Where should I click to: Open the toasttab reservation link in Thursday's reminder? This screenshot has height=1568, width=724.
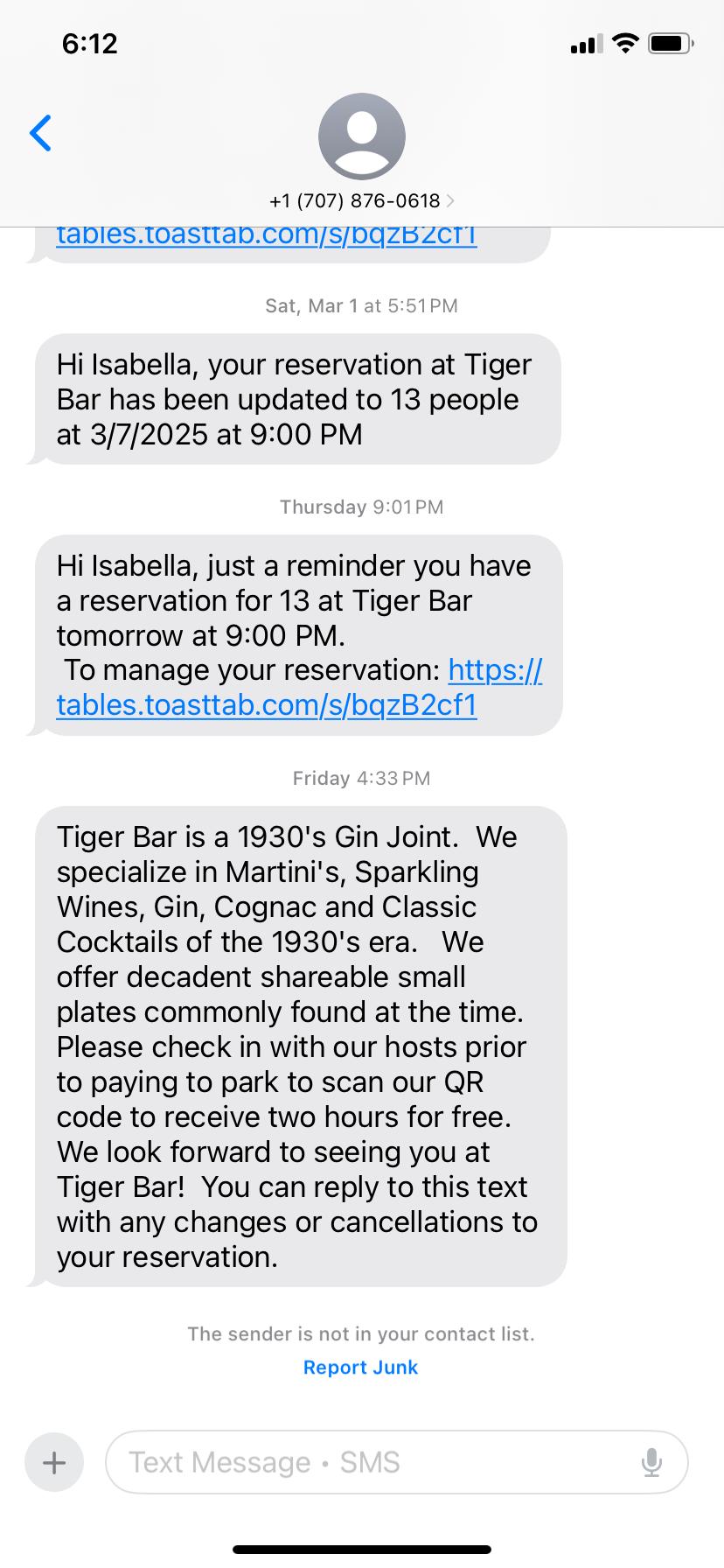pos(267,704)
